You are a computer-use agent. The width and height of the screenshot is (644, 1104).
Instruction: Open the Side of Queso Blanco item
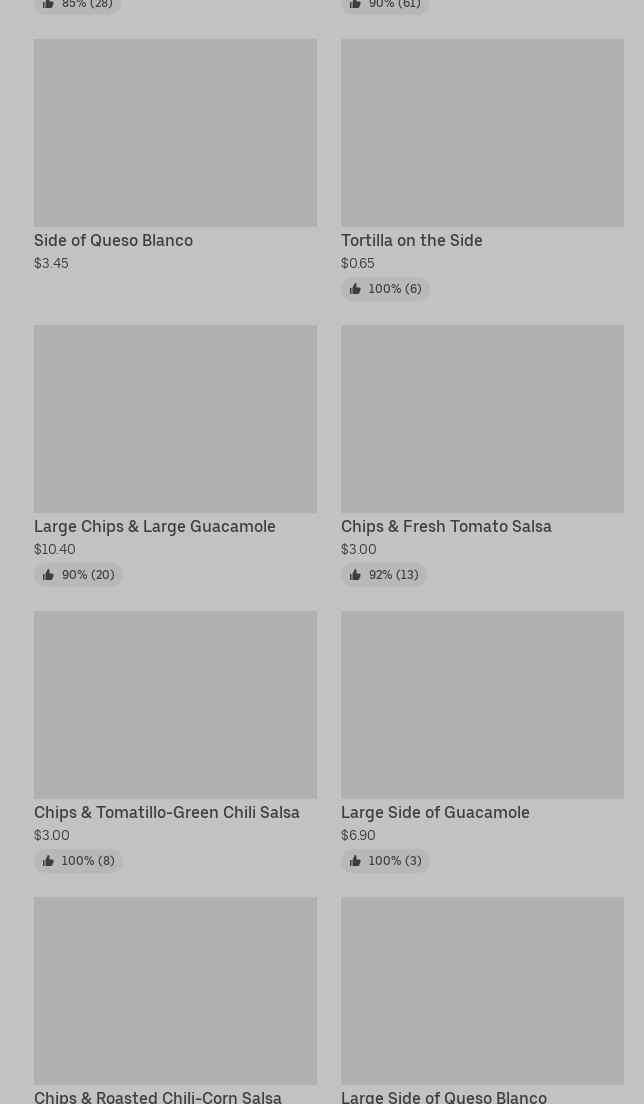click(175, 155)
